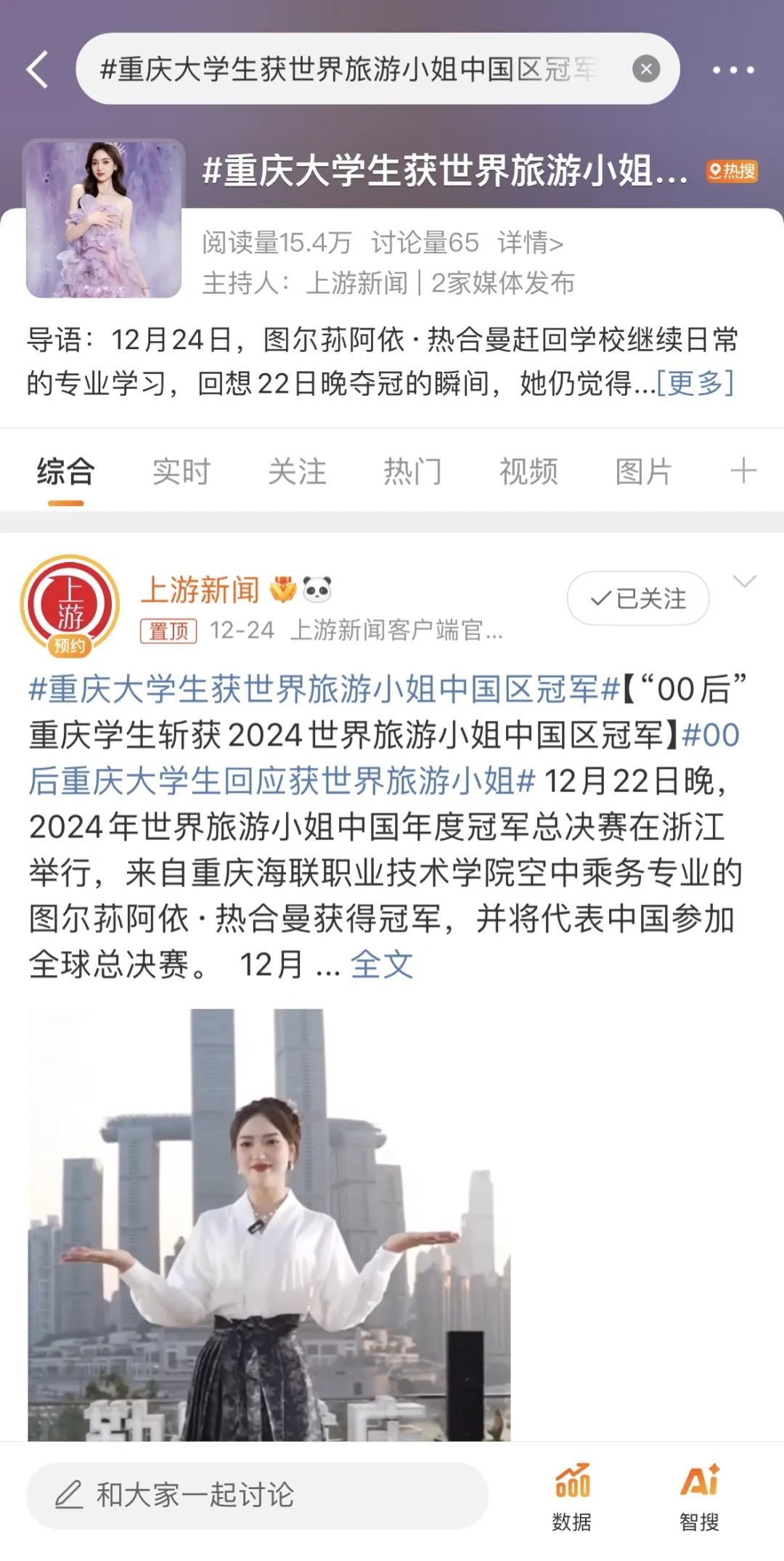View the 图片 tab
Screen dimensions: 784x1561
[643, 472]
